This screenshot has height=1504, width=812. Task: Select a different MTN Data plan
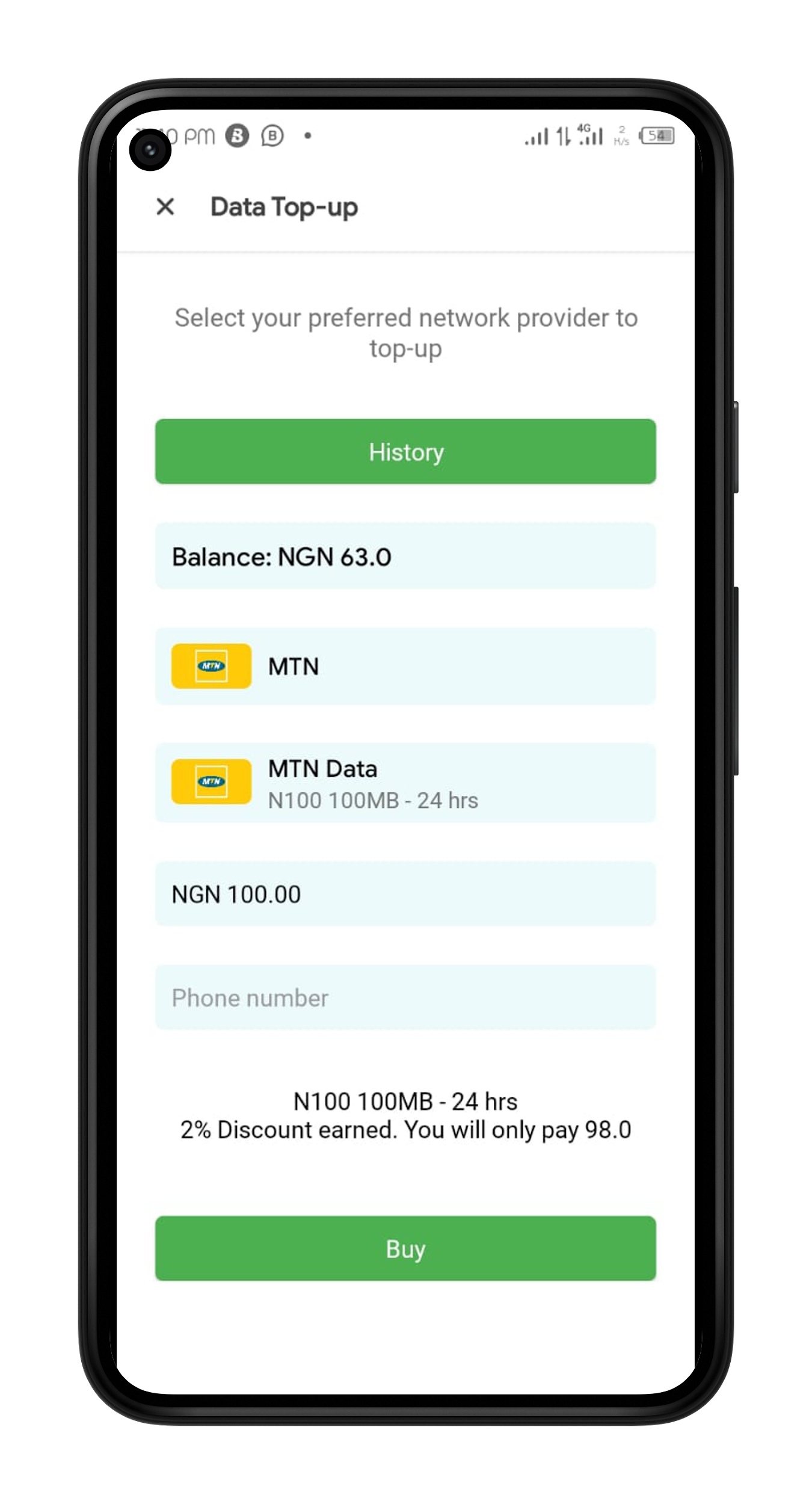[405, 783]
